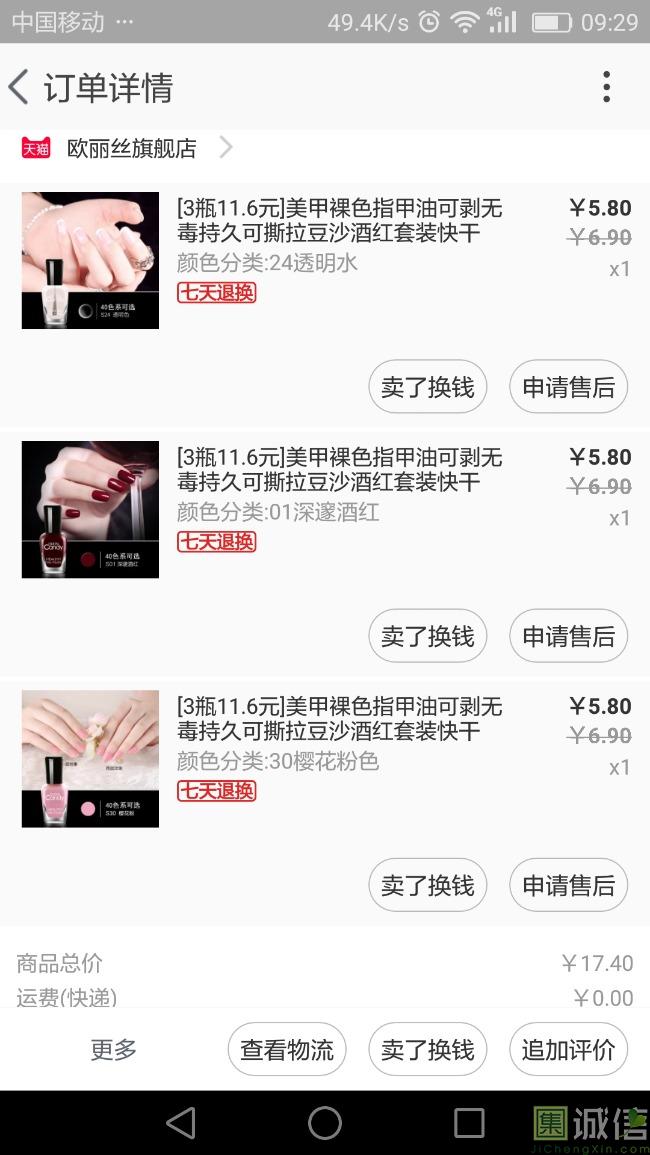Viewport: 650px width, 1155px height.
Task: Open the 欧丽丝旗舰店 store page
Action: [131, 149]
